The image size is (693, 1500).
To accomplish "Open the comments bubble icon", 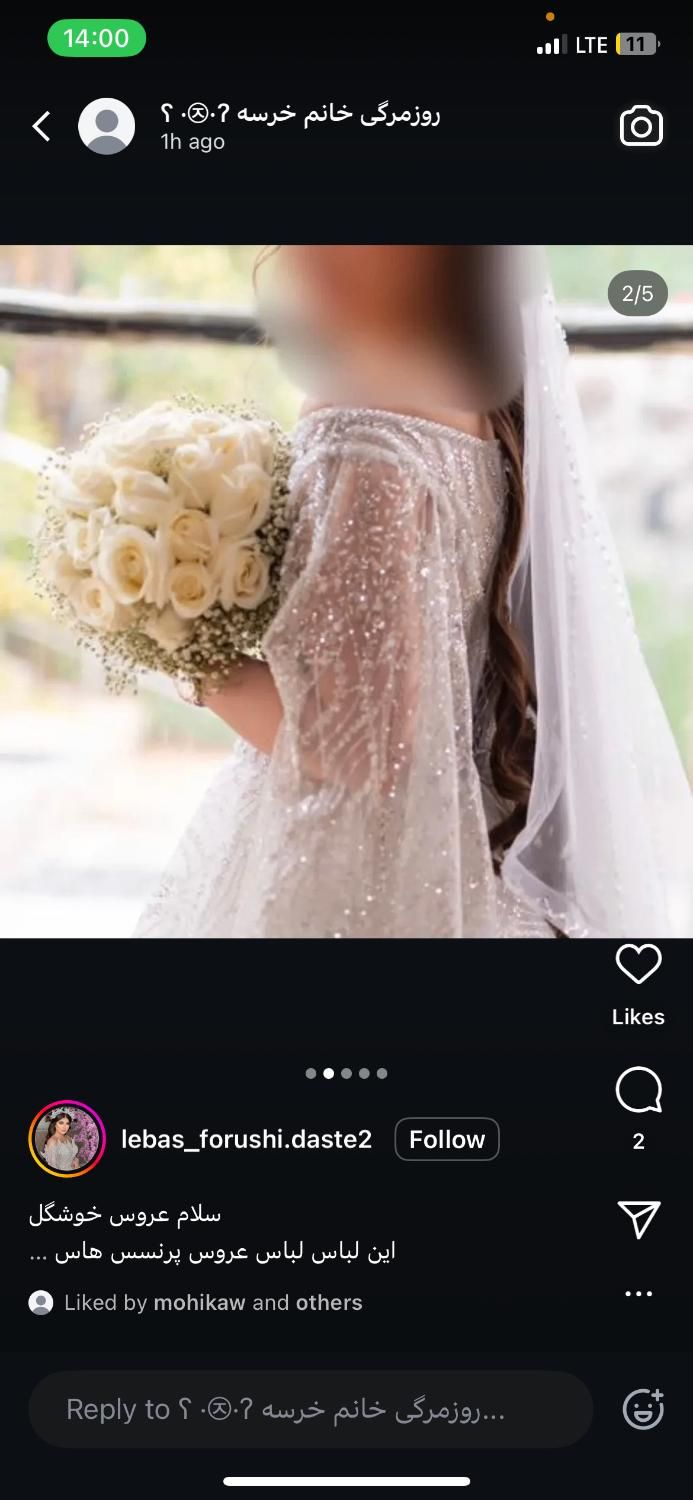I will pyautogui.click(x=638, y=1091).
